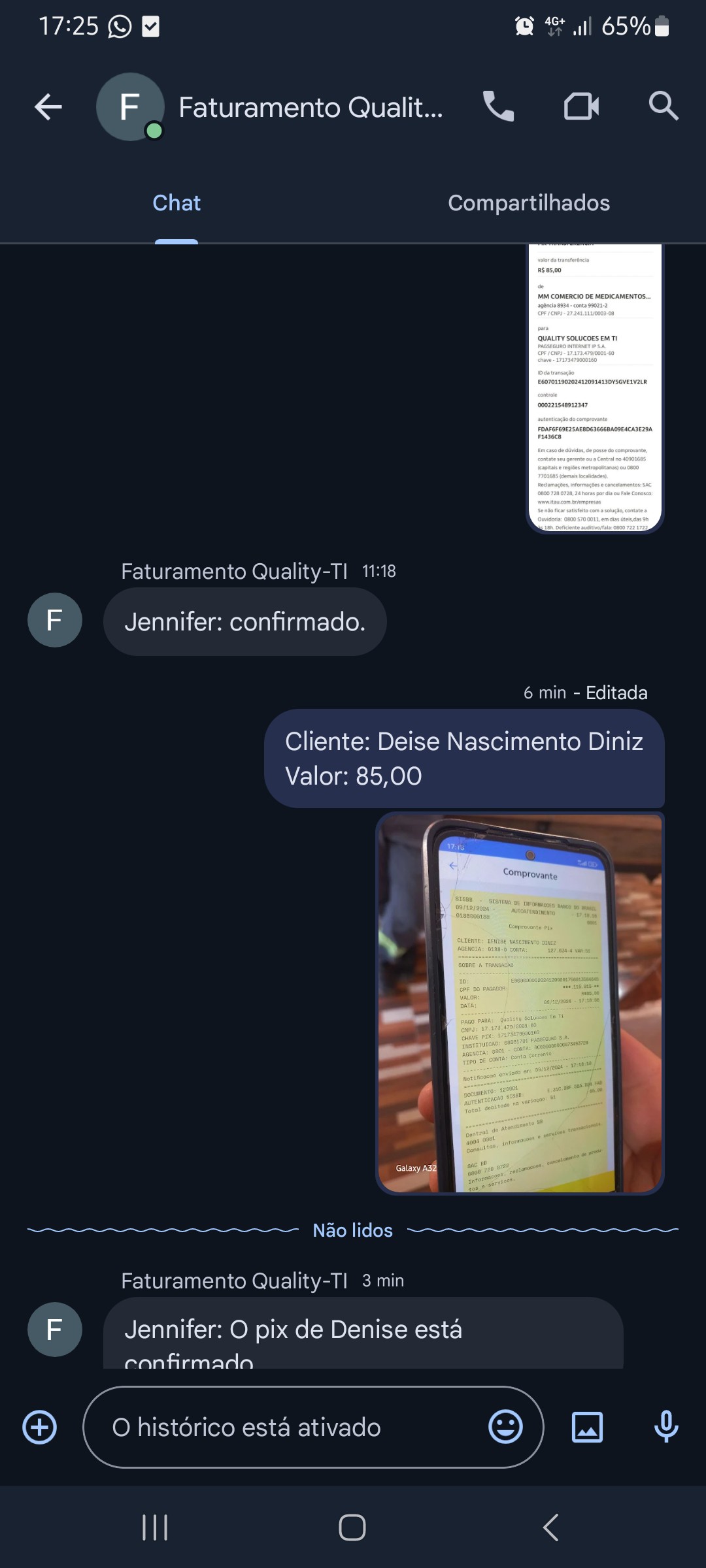Tap the plus attachment button
This screenshot has height=1568, width=706.
click(x=40, y=1428)
